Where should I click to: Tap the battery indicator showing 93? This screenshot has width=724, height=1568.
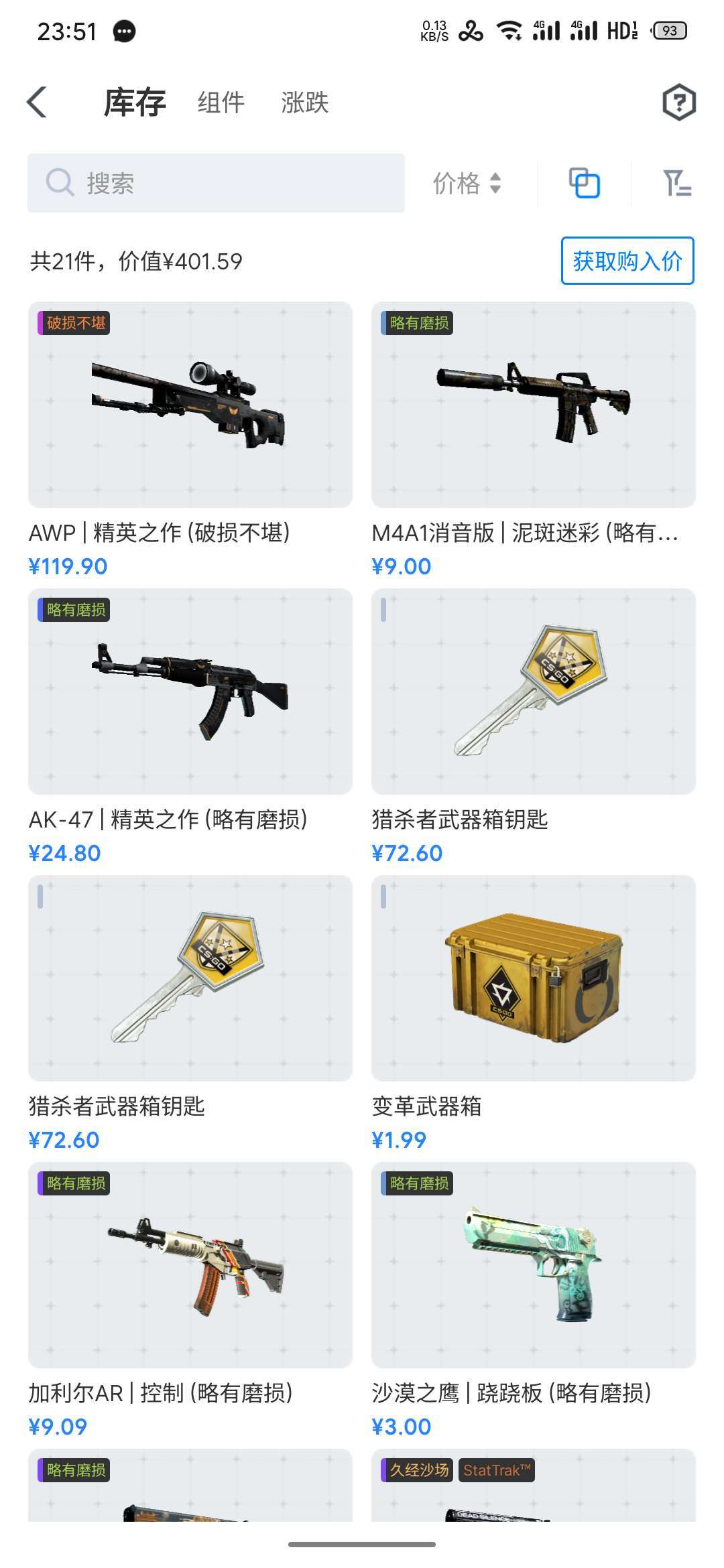tap(669, 30)
